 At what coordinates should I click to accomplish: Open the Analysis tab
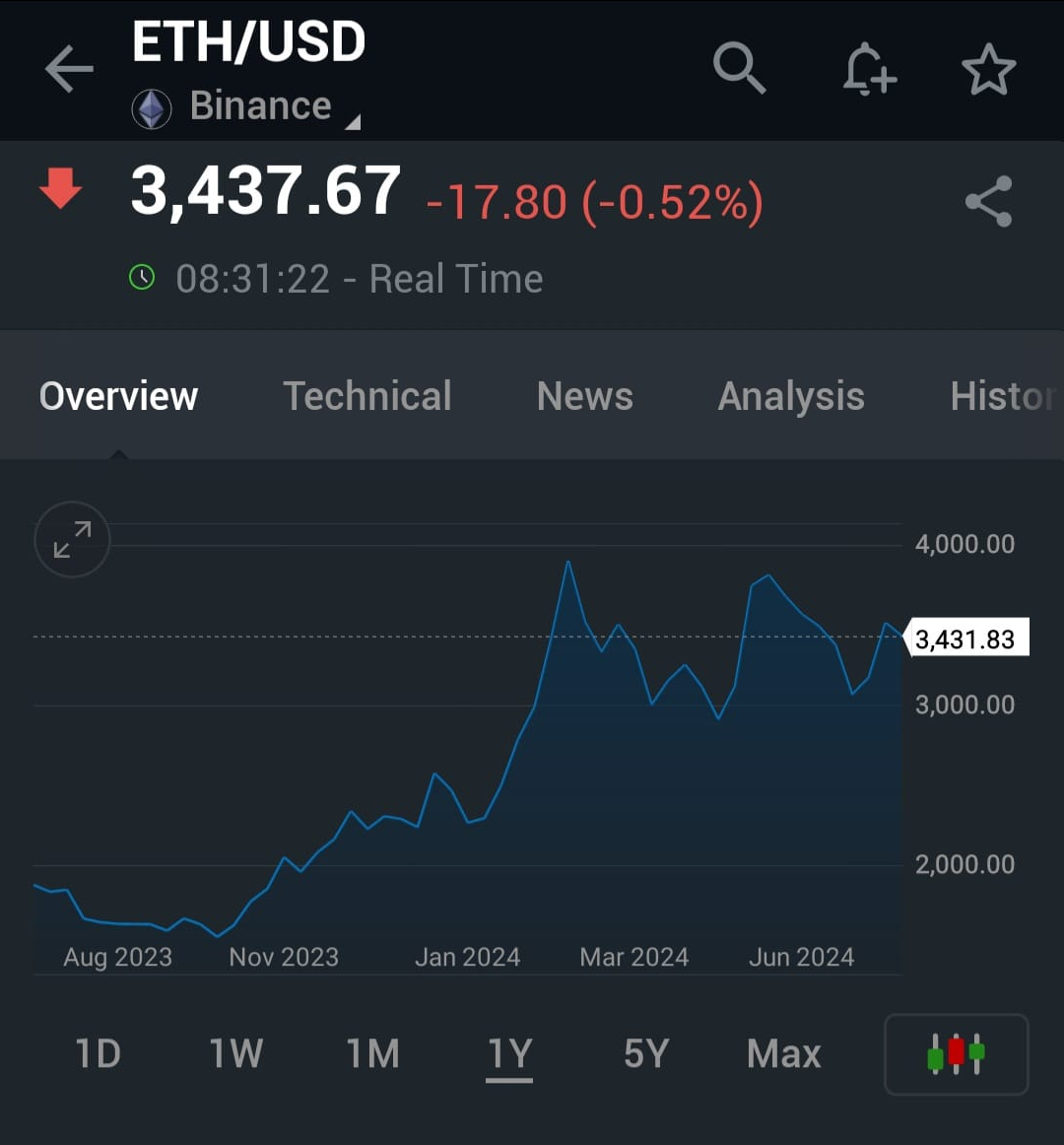point(791,396)
